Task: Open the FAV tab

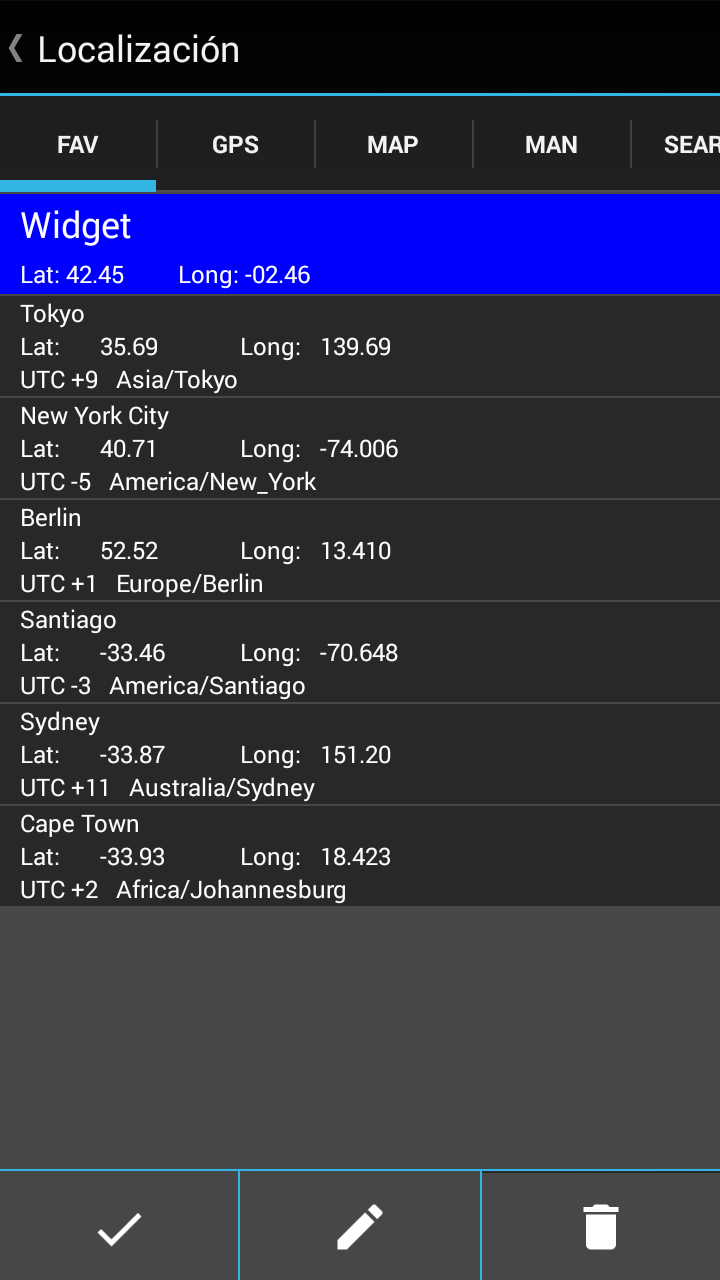Action: (x=78, y=145)
